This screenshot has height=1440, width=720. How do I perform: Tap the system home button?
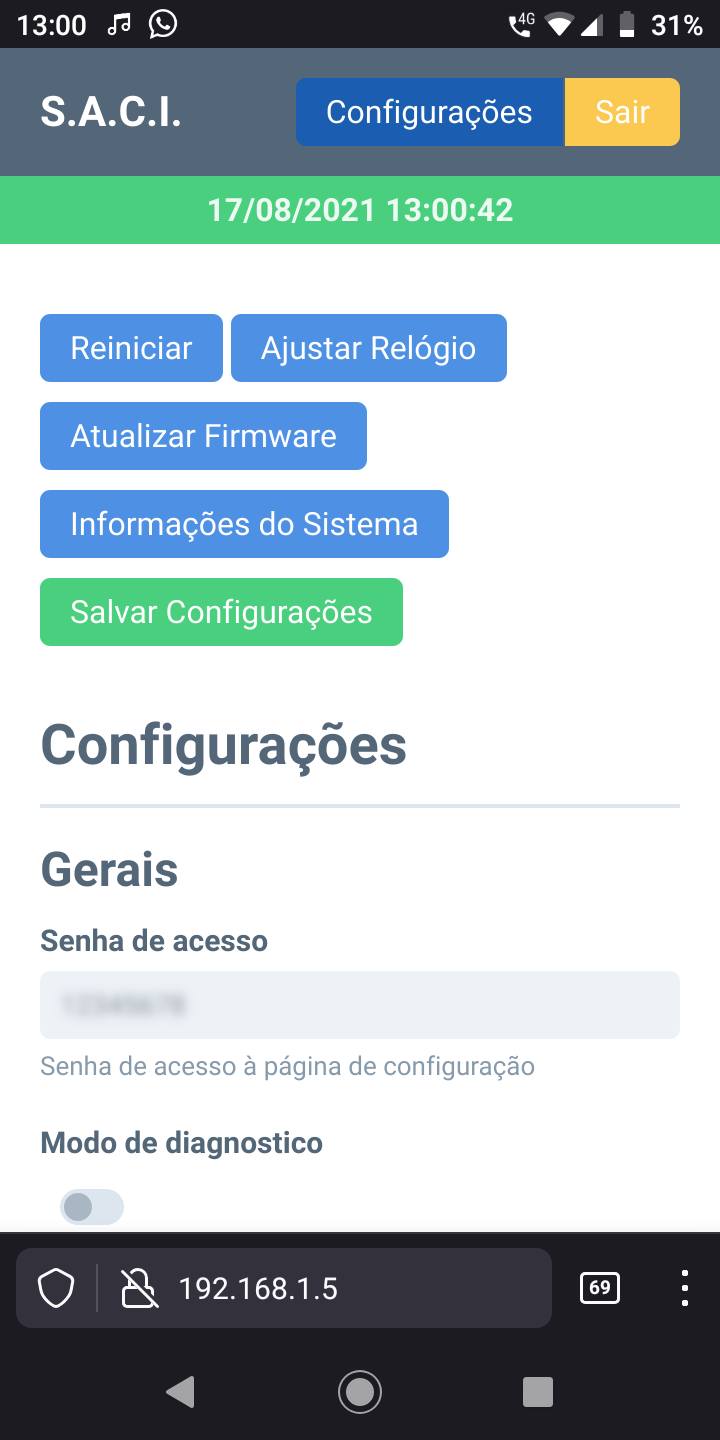(x=360, y=1391)
